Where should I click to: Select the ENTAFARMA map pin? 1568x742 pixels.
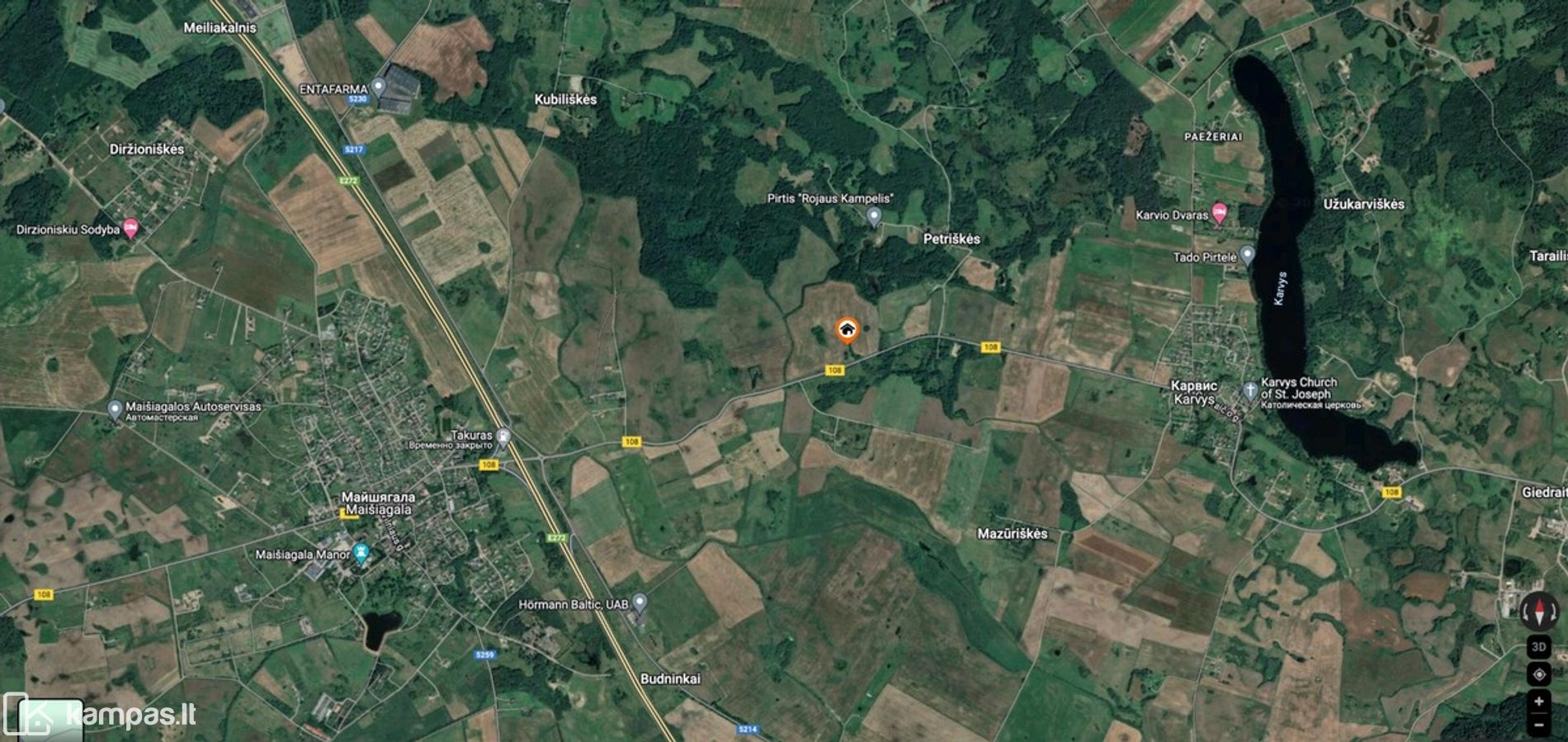coord(379,86)
